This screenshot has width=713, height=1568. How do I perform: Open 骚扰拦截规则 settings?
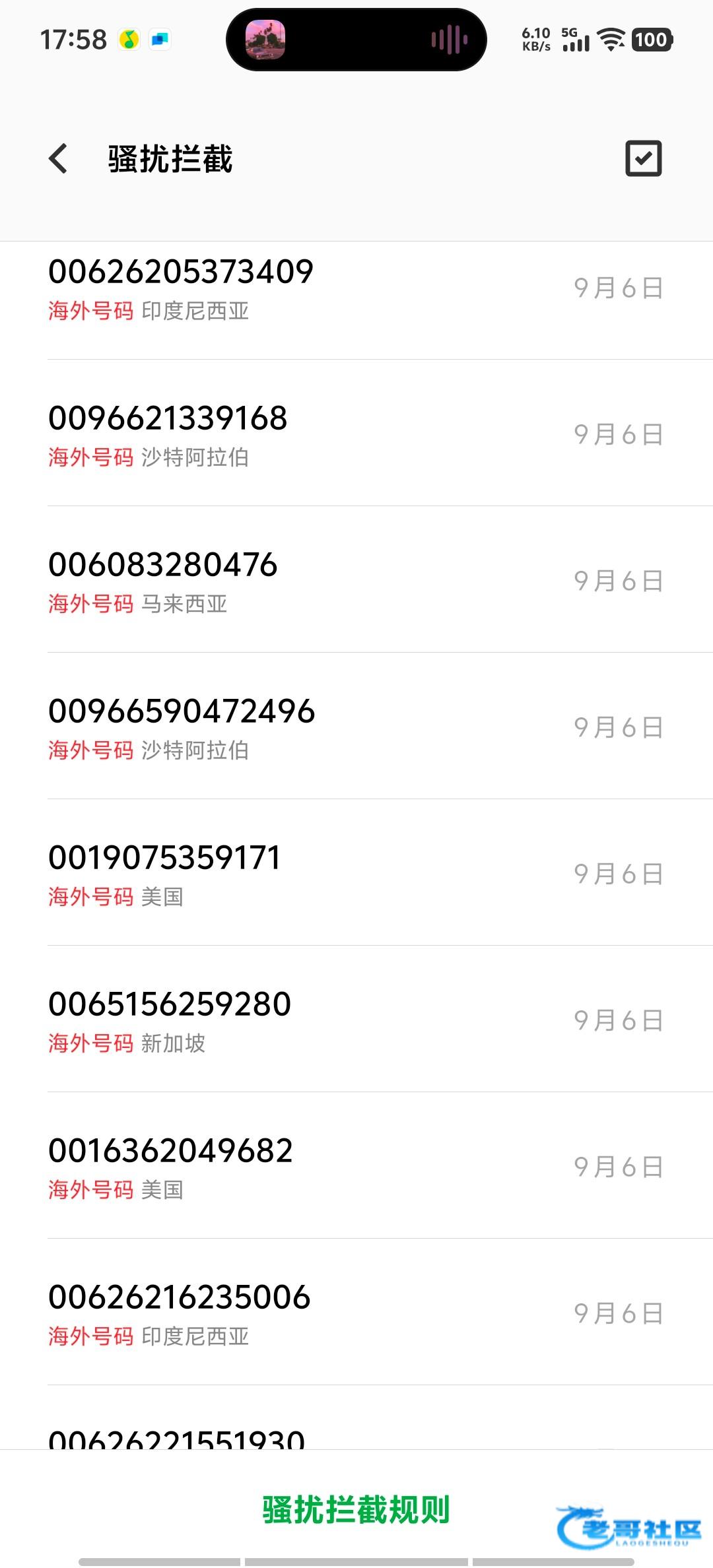356,1510
